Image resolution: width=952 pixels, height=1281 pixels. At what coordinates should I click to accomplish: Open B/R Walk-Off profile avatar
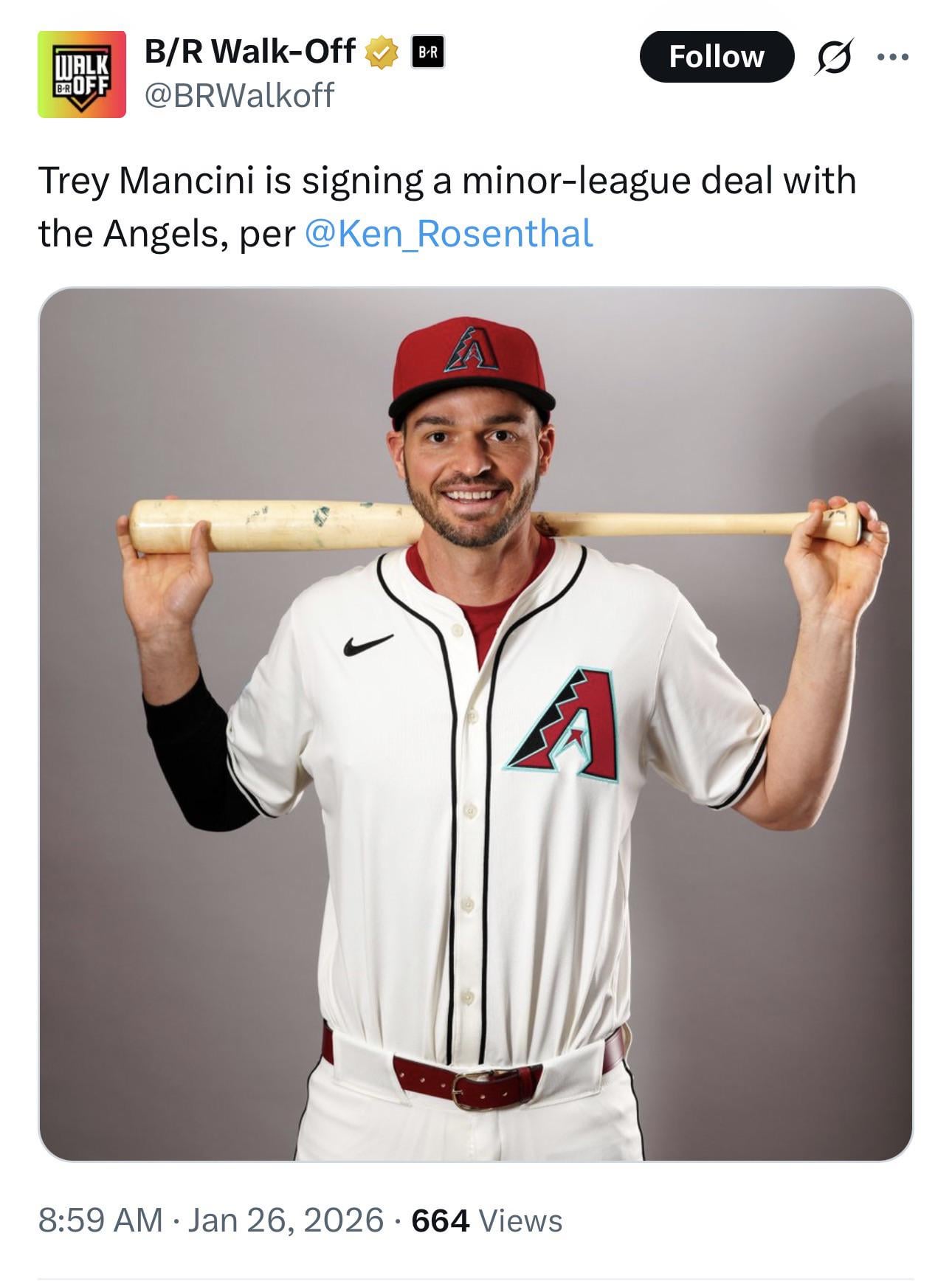pyautogui.click(x=81, y=75)
